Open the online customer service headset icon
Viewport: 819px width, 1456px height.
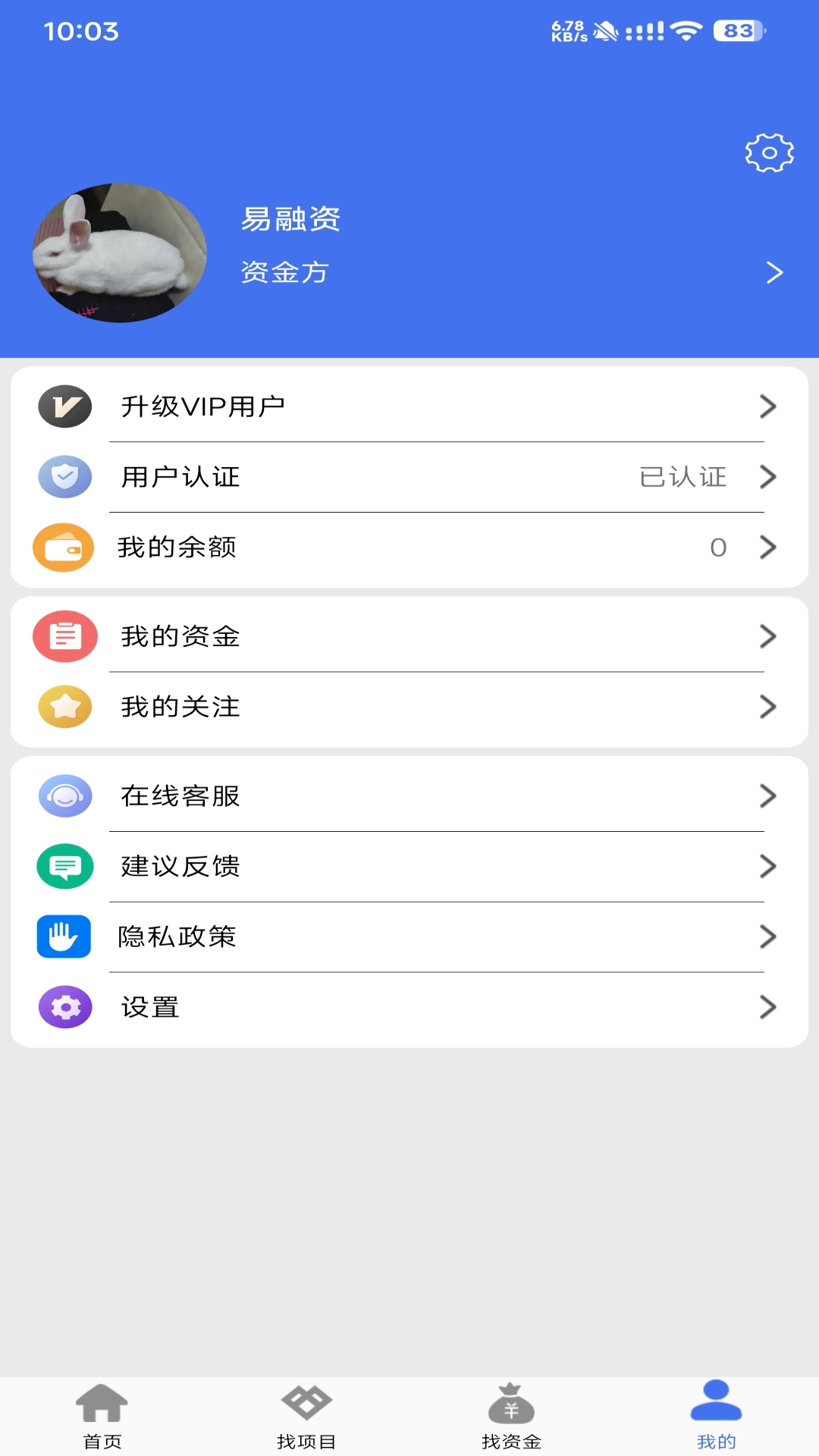[x=64, y=796]
